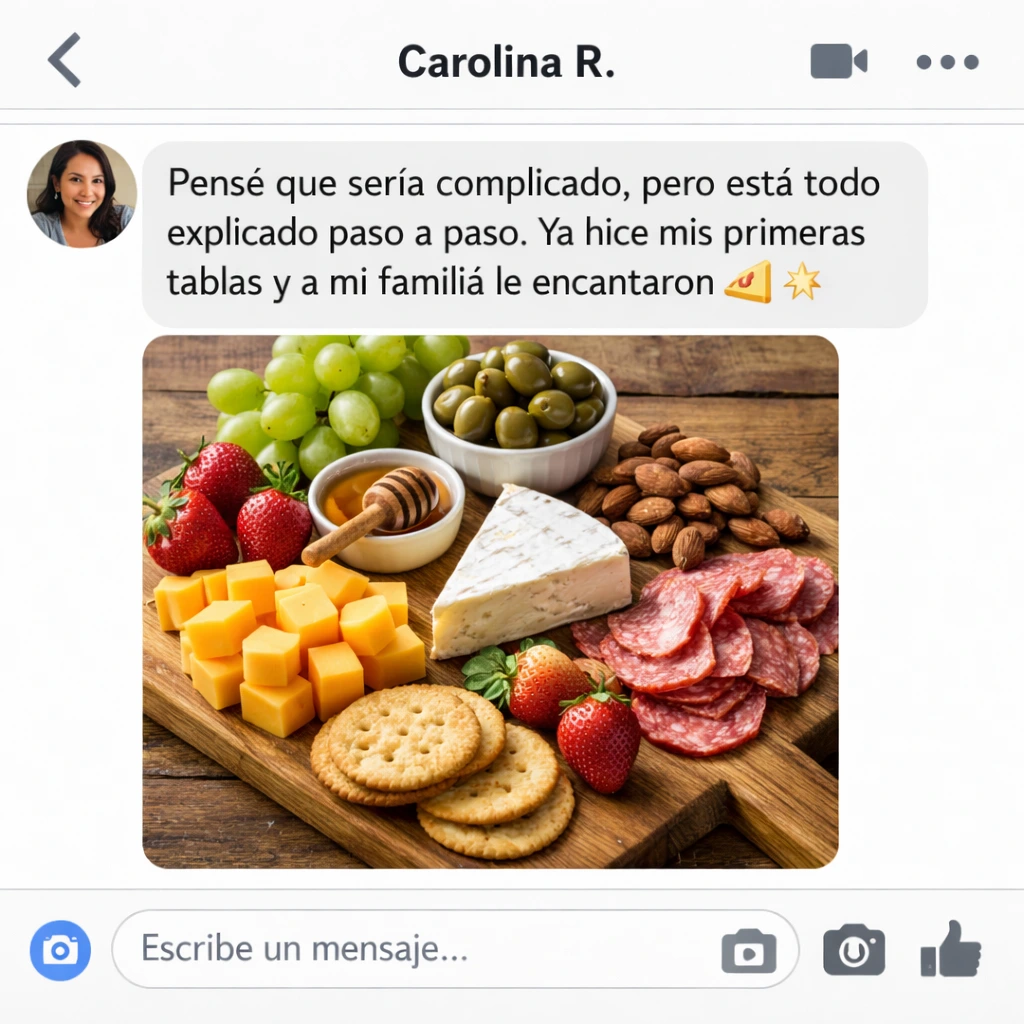Open the charcuterie board photo

[490, 601]
